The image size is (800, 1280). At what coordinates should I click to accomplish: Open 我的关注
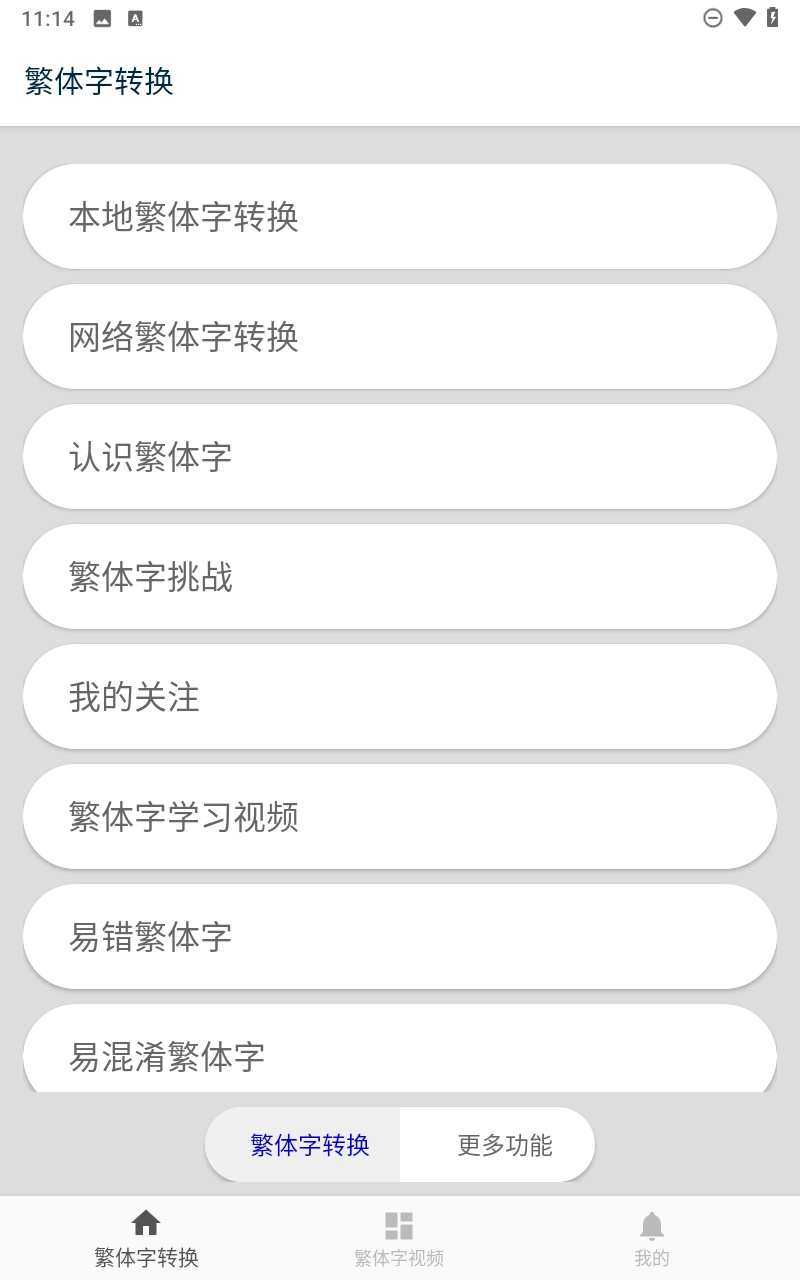399,696
